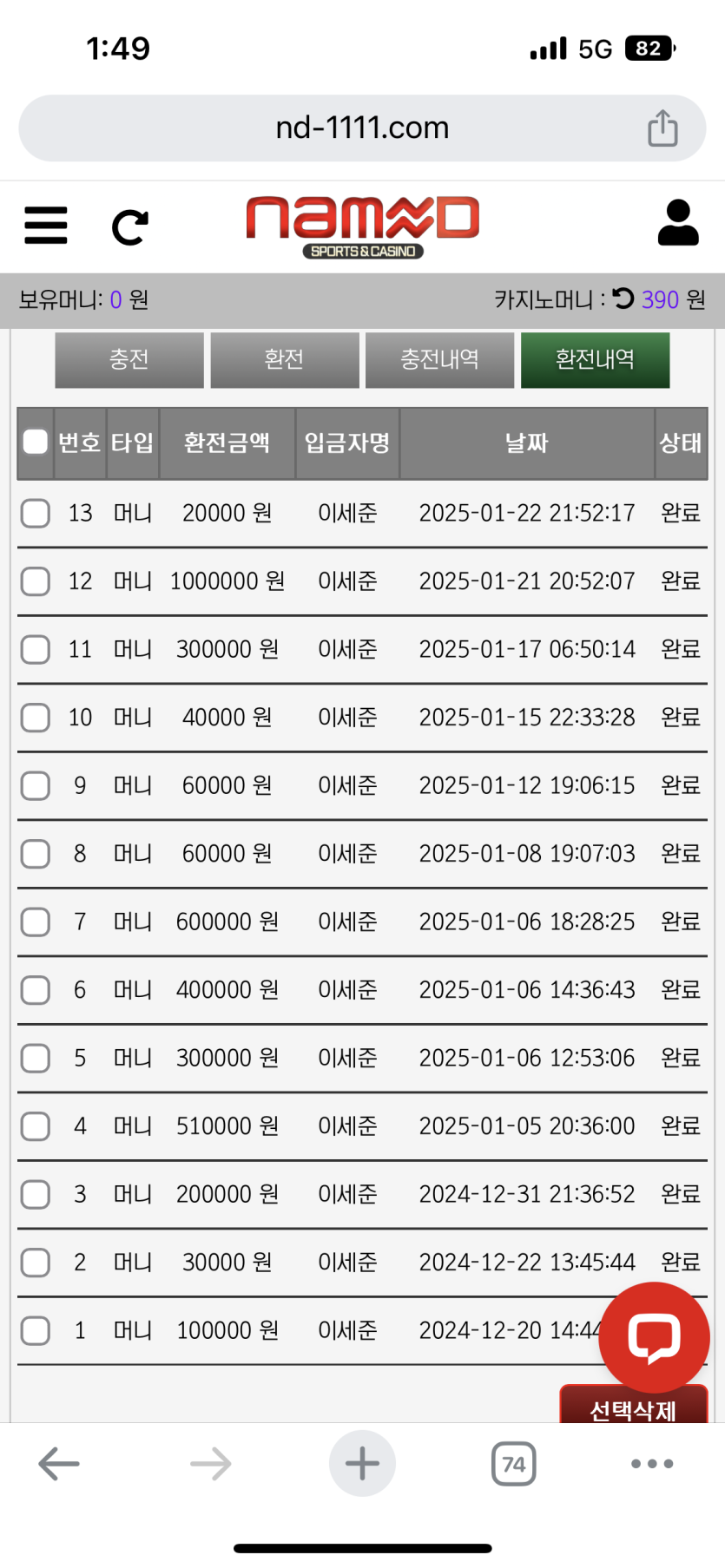Tick the checkbox for row 10
This screenshot has height=1568, width=725.
(x=36, y=718)
